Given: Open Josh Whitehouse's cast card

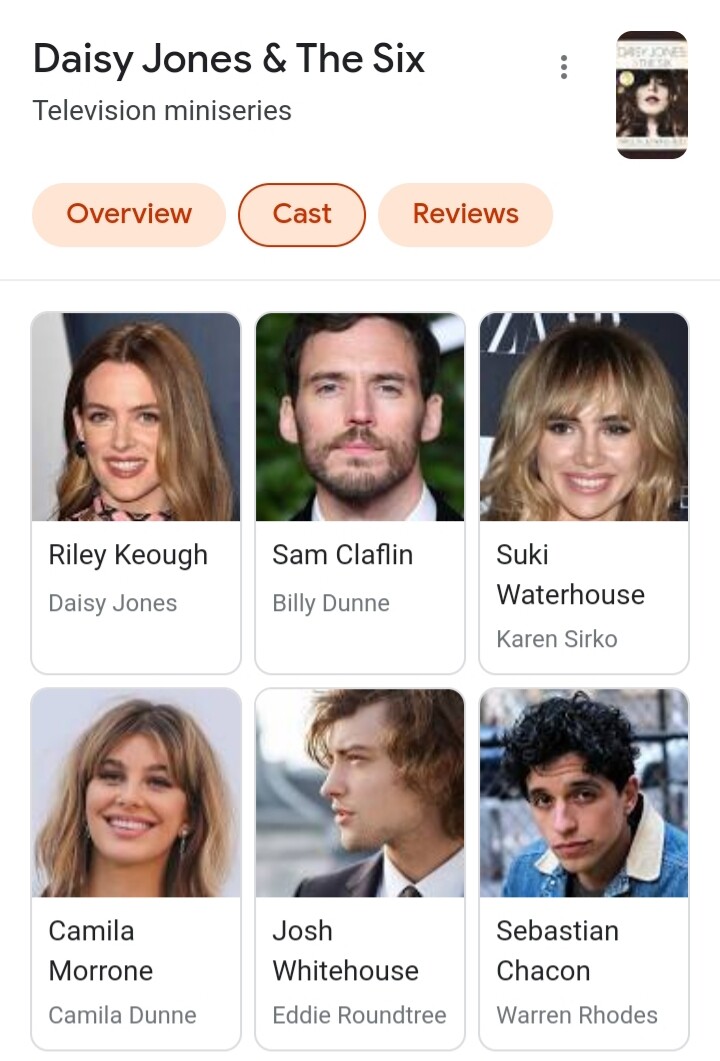Looking at the screenshot, I should [x=360, y=868].
